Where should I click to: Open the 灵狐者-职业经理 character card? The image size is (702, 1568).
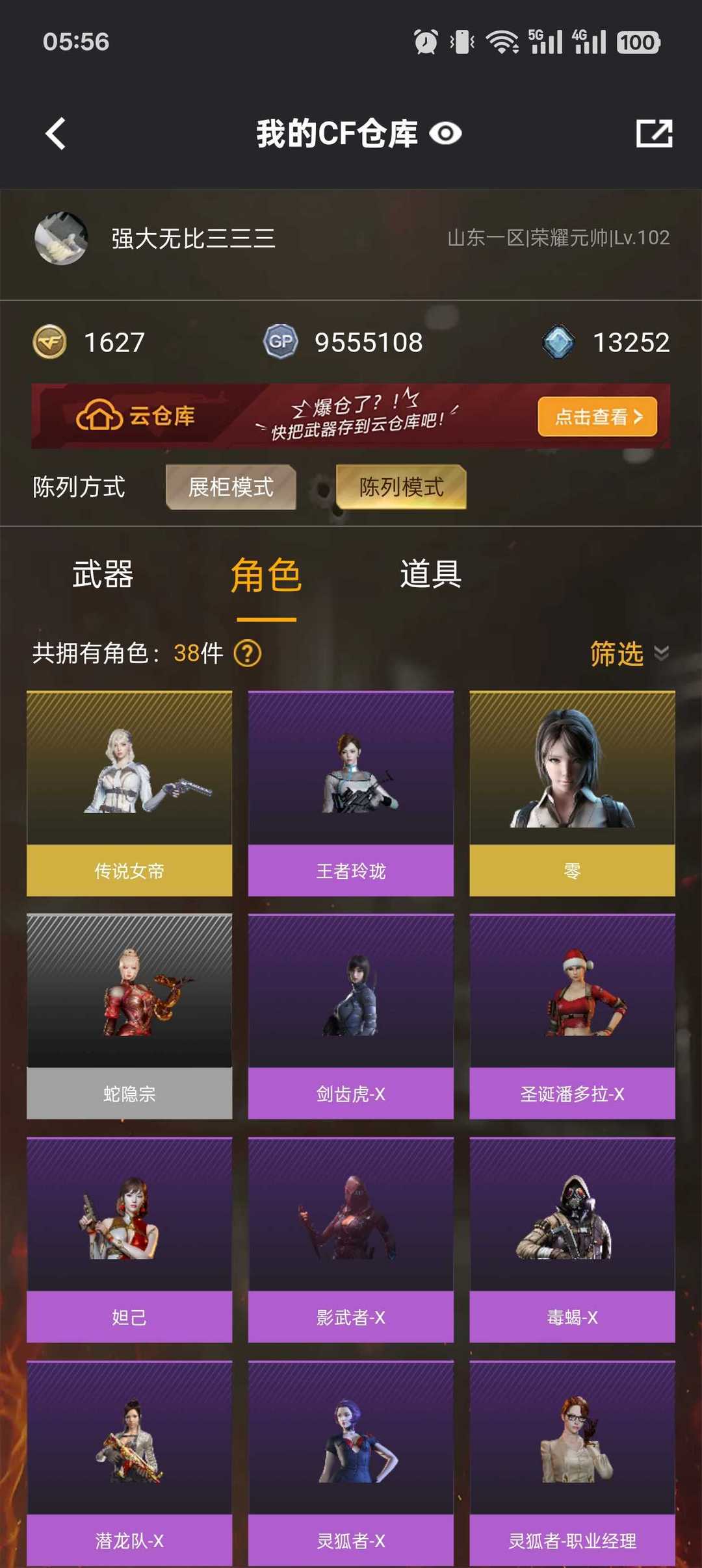tap(573, 1463)
